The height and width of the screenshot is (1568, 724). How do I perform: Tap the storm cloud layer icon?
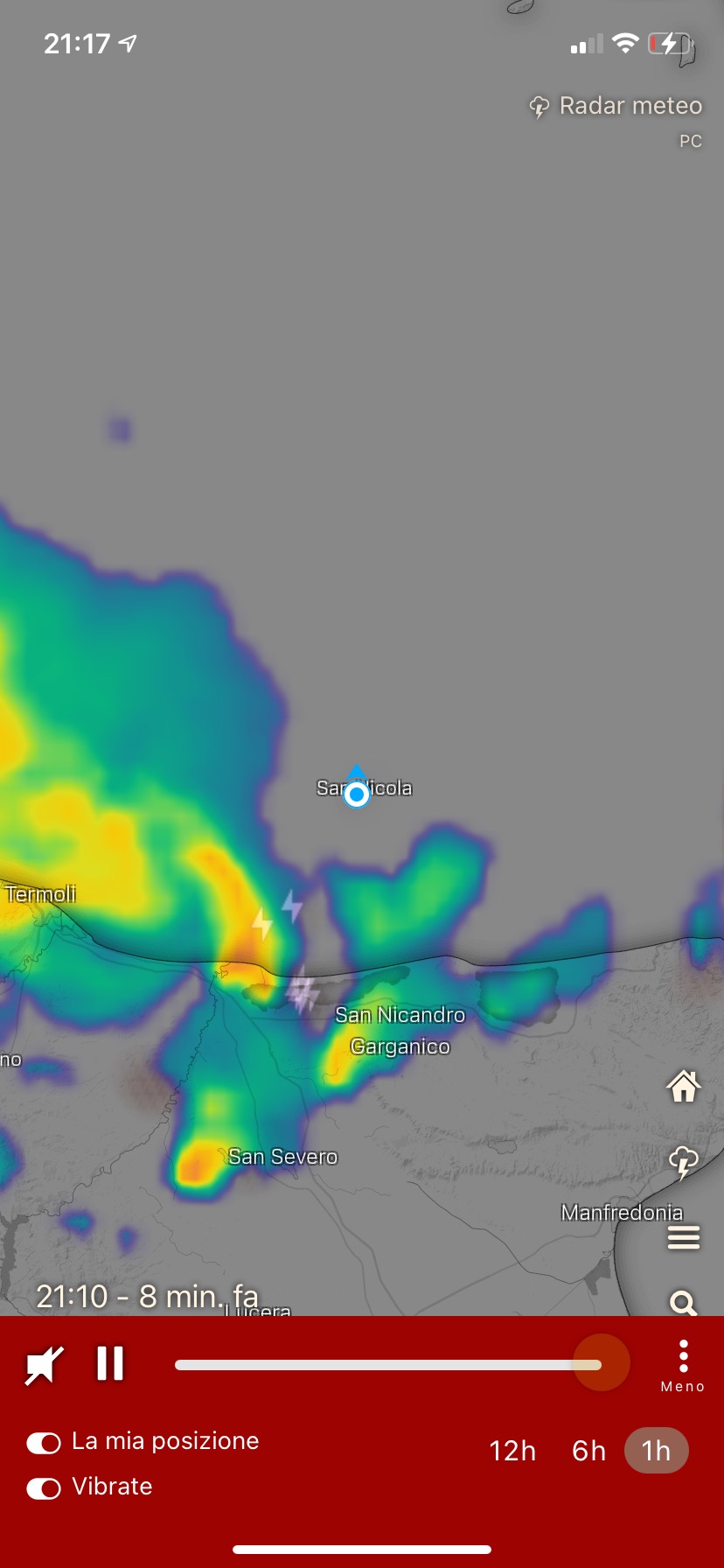(x=683, y=1163)
